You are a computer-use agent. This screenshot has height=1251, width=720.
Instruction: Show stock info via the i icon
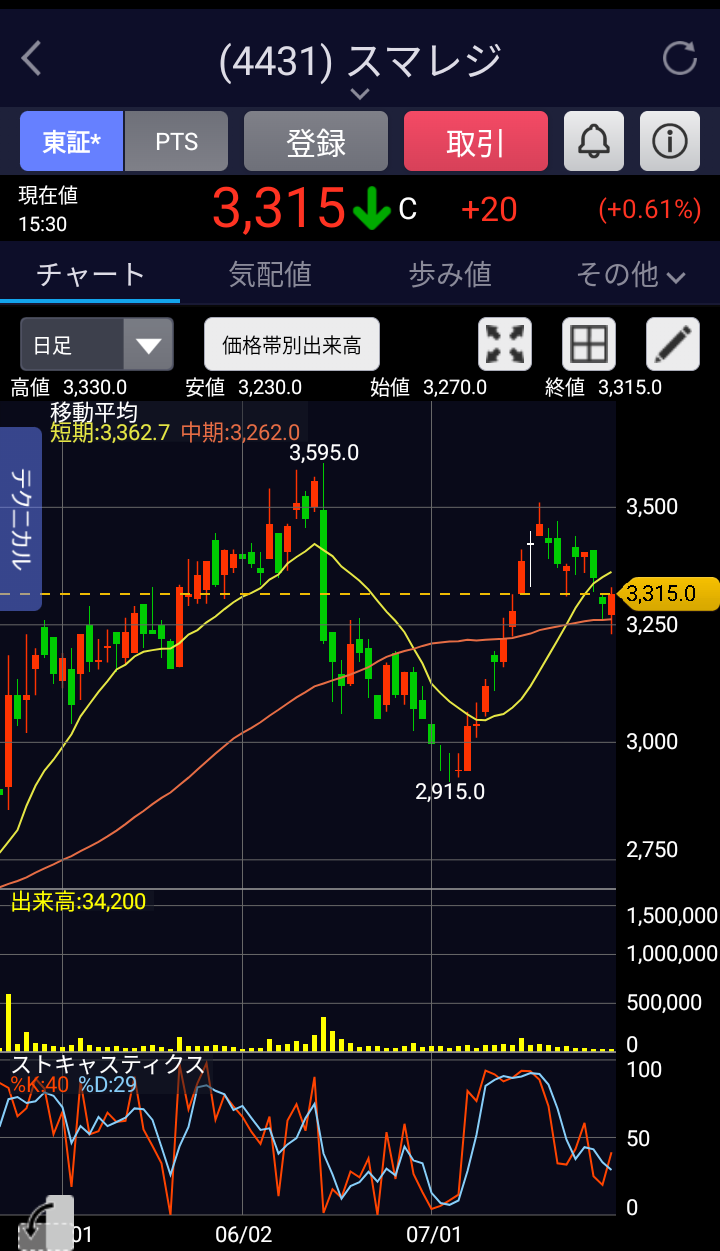pyautogui.click(x=669, y=142)
